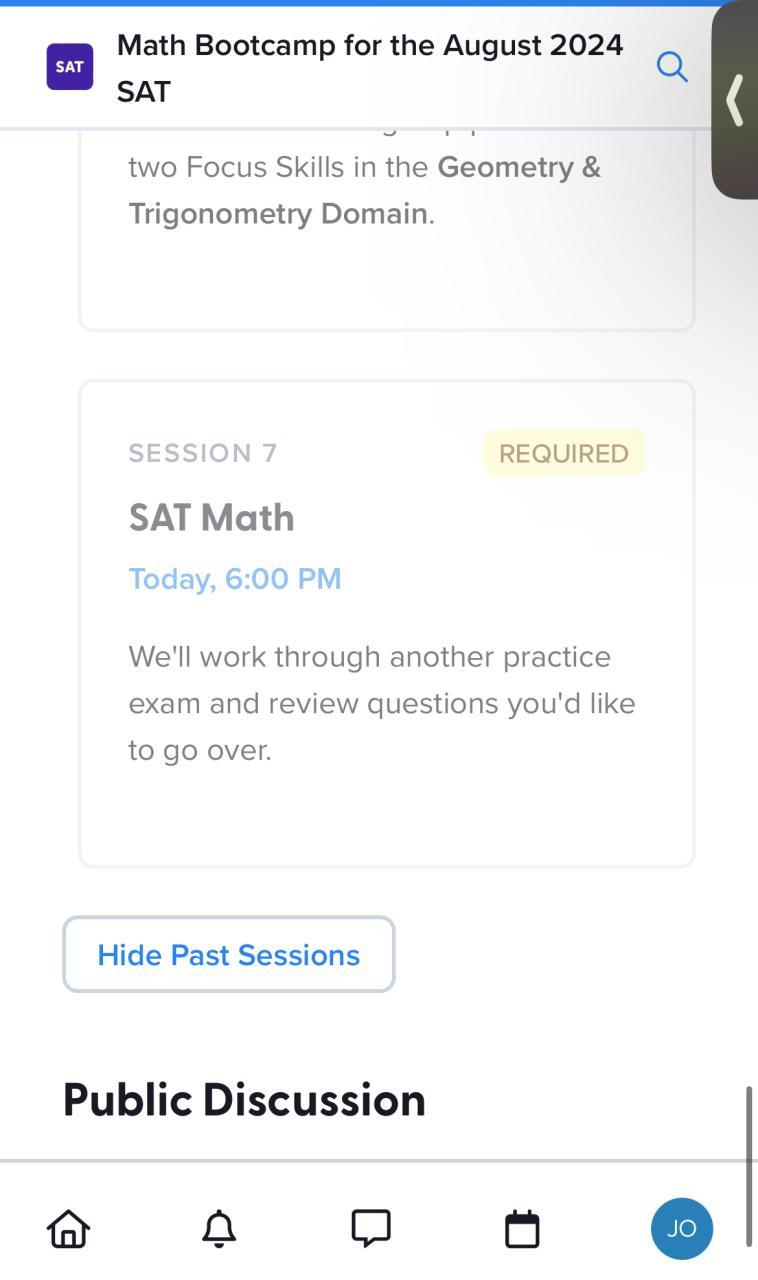The height and width of the screenshot is (1280, 758).
Task: Open the notifications bell
Action: click(x=219, y=1228)
